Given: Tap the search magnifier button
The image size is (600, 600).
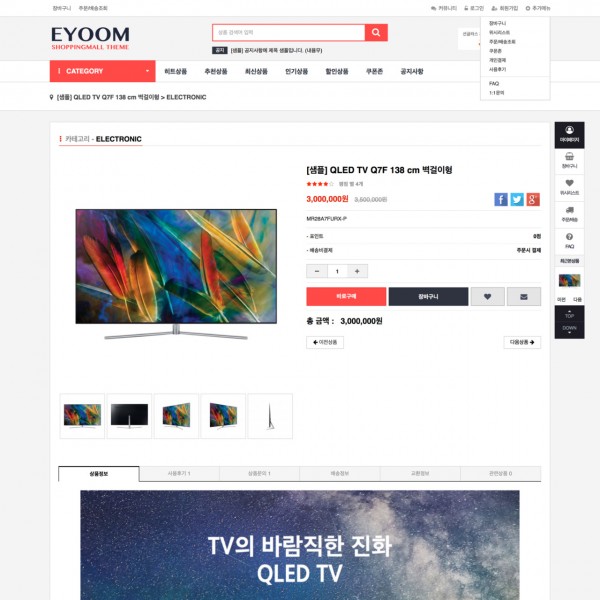Looking at the screenshot, I should [376, 33].
